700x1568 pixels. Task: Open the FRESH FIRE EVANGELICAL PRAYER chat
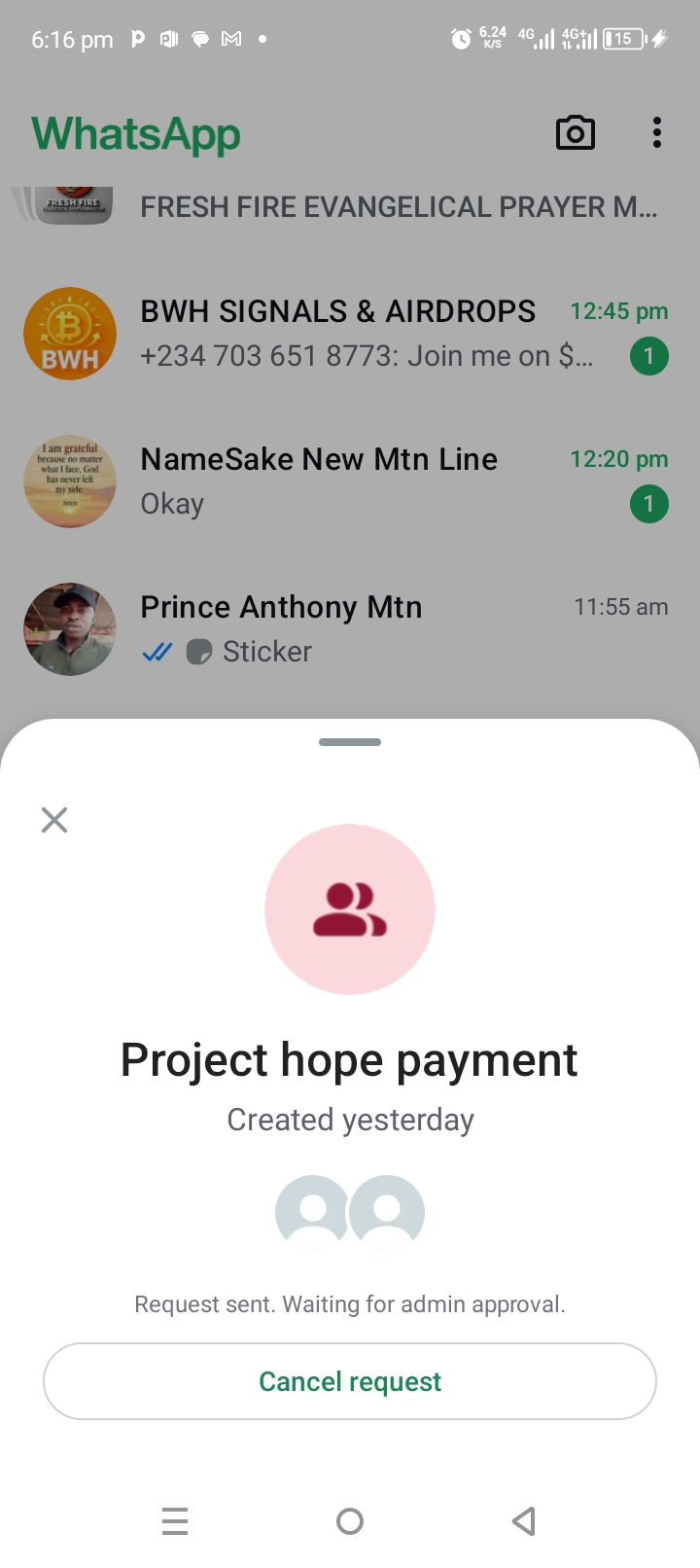point(389,207)
